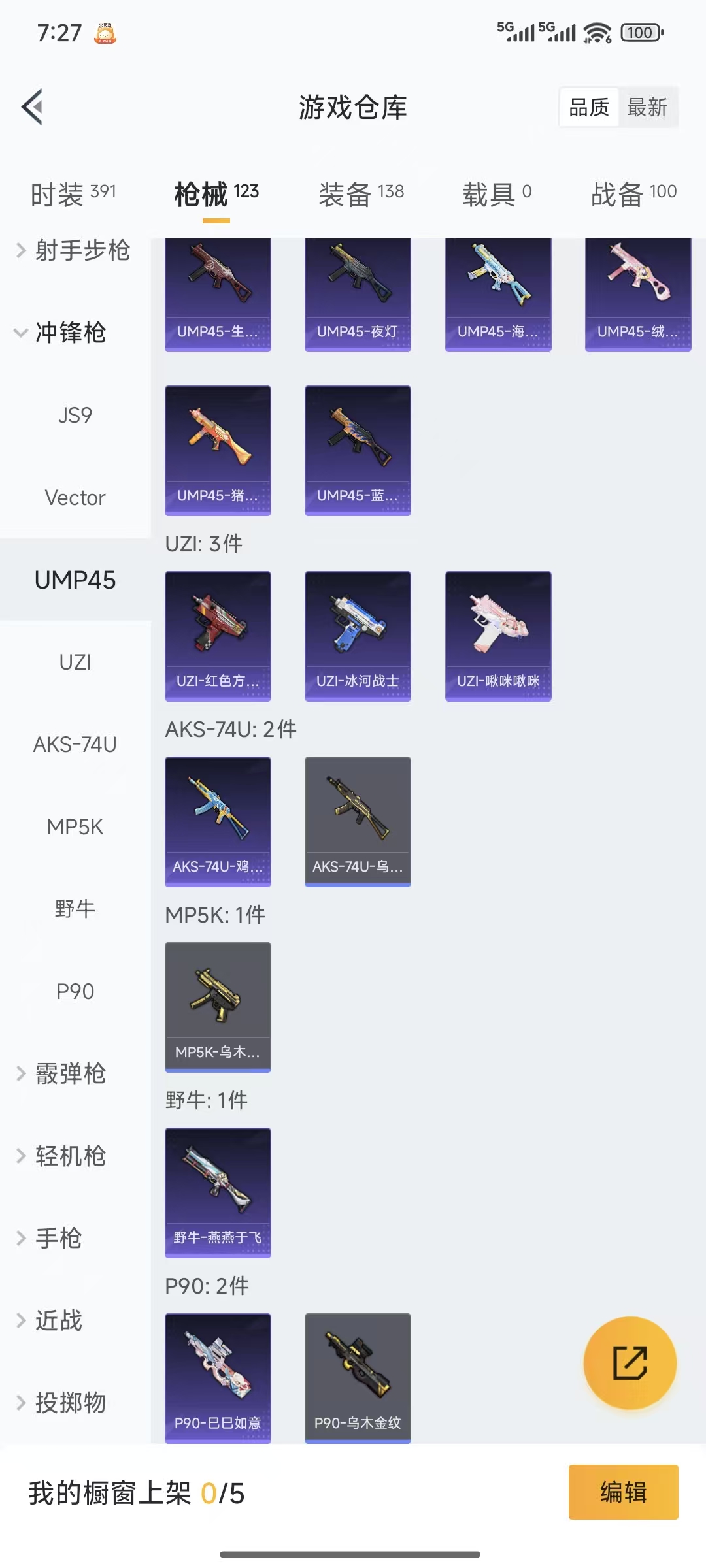Enable the 品质 sorting option
706x1568 pixels.
click(x=588, y=106)
